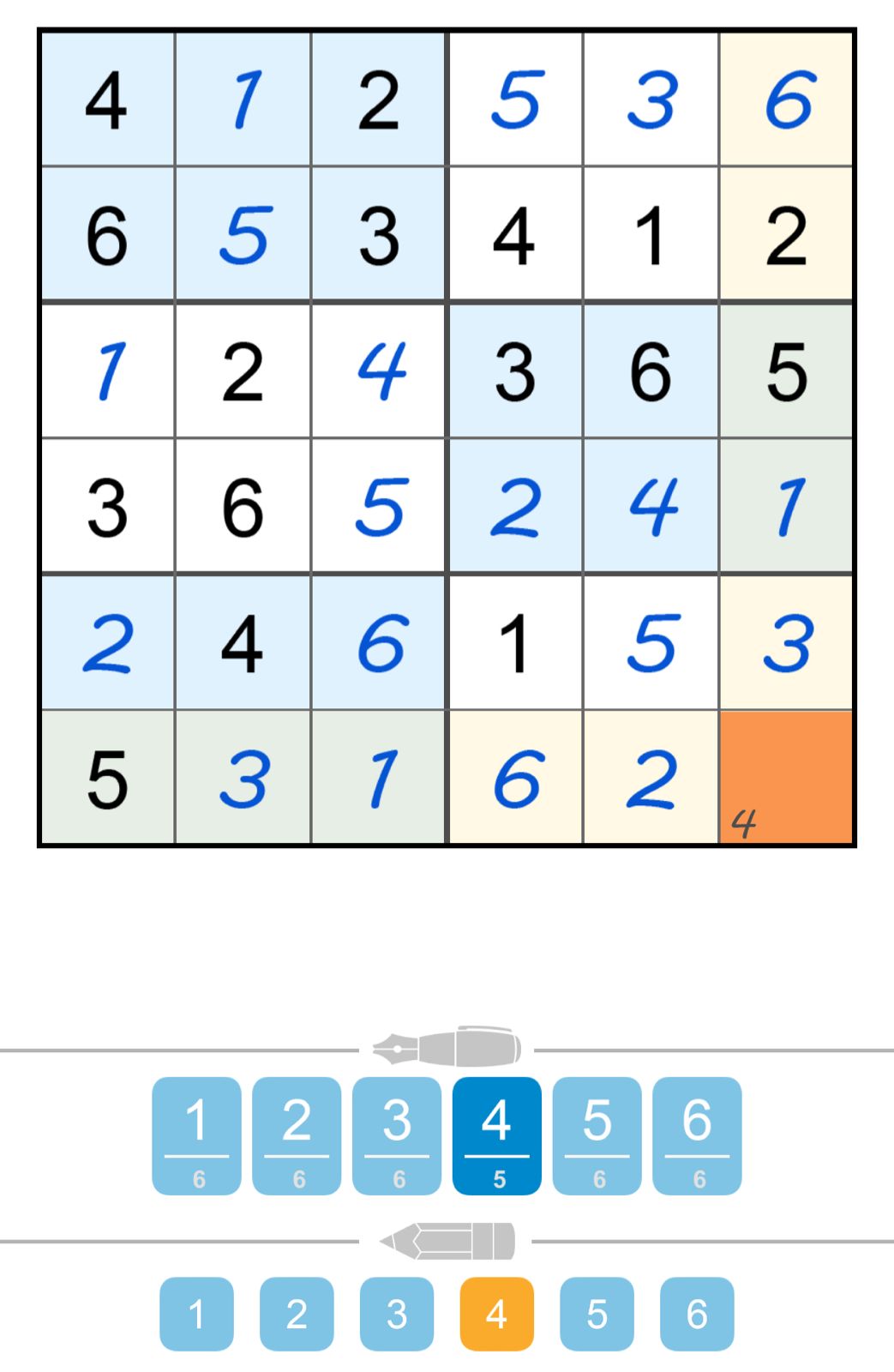Viewport: 894px width, 1372px height.
Task: Select pencil note number 3
Action: click(397, 1310)
